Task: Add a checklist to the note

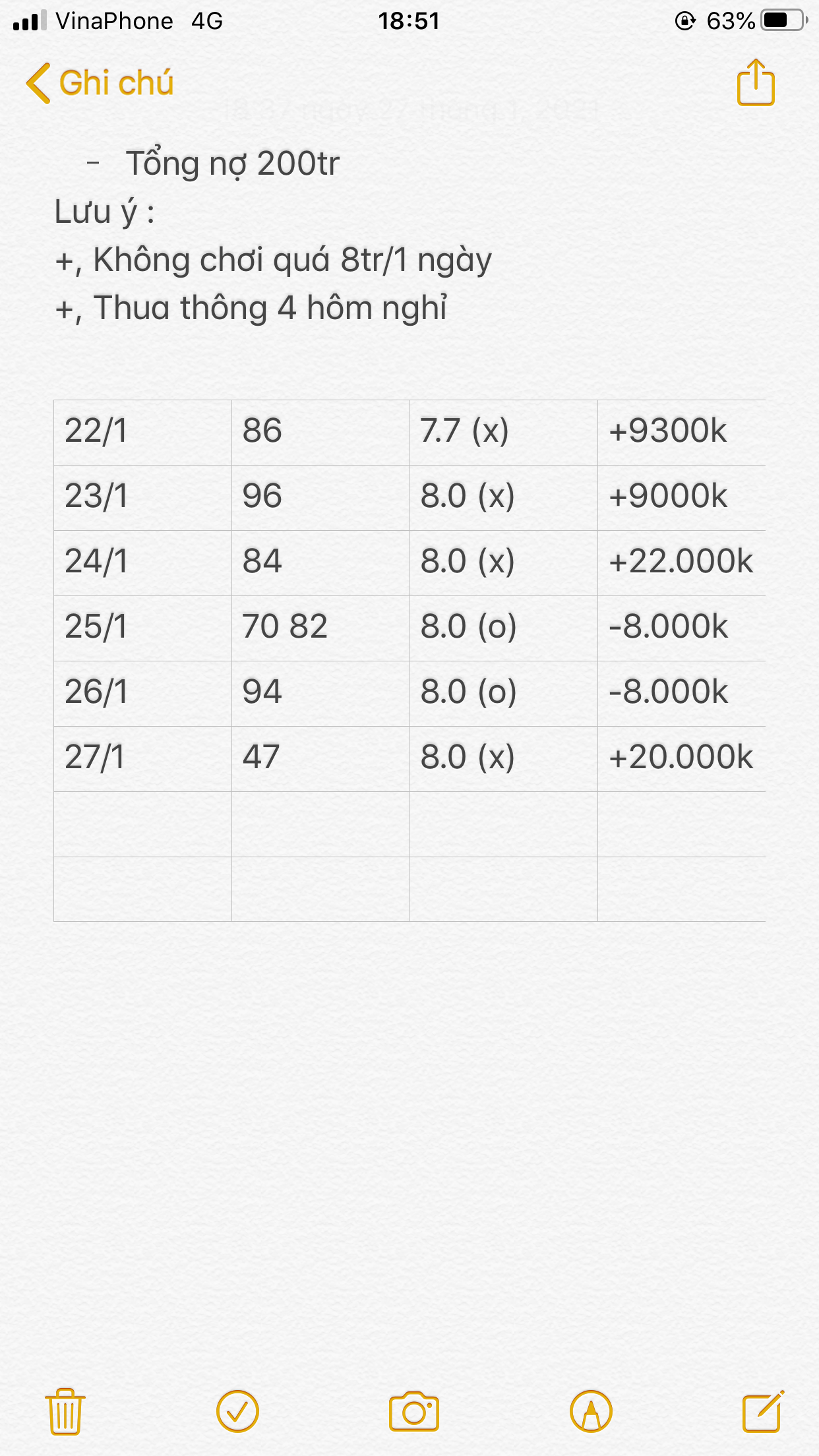Action: 237,1411
